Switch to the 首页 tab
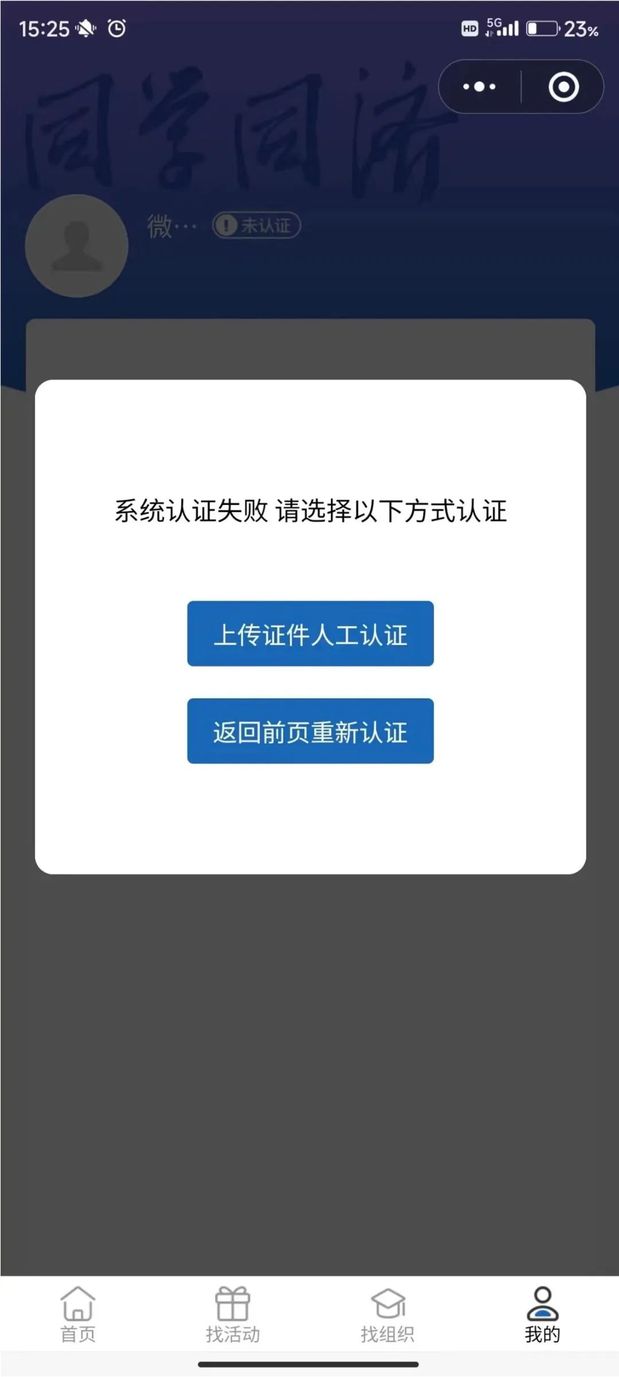Screen dimensions: 619x1377 pos(78,1315)
